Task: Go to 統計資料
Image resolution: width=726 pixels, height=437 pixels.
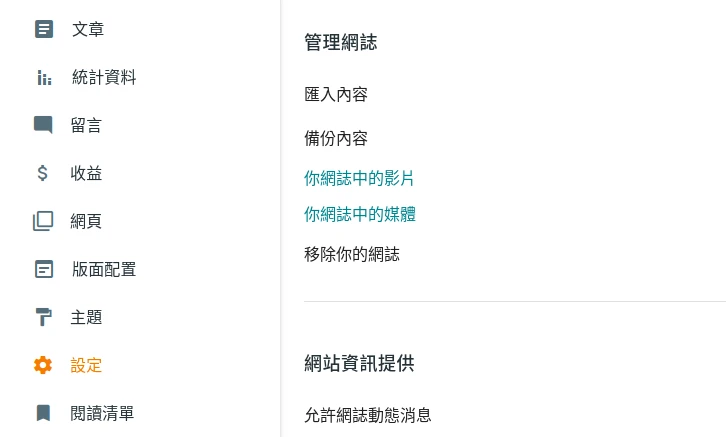Action: pos(103,77)
